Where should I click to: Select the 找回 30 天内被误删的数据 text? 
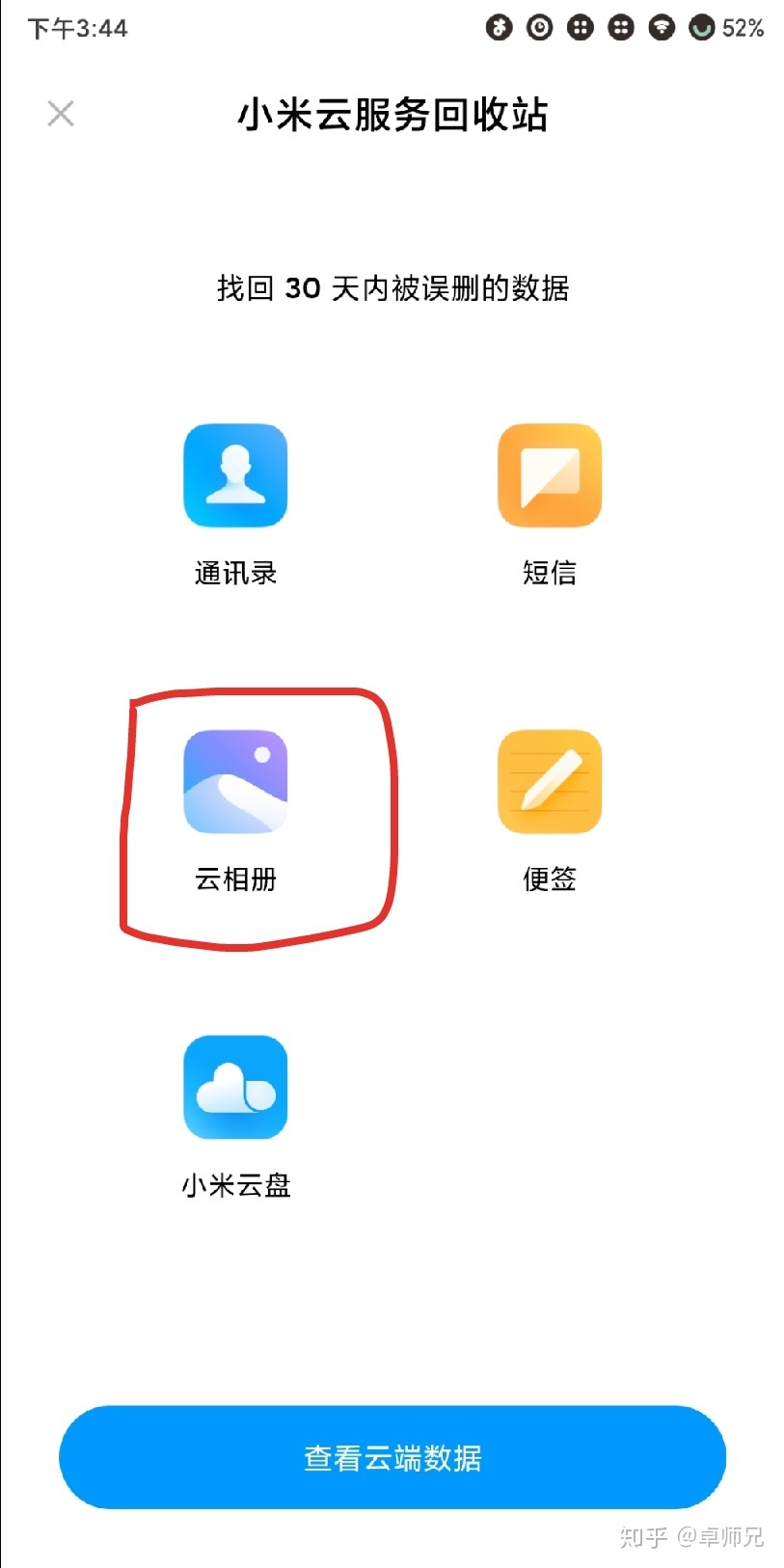point(392,286)
